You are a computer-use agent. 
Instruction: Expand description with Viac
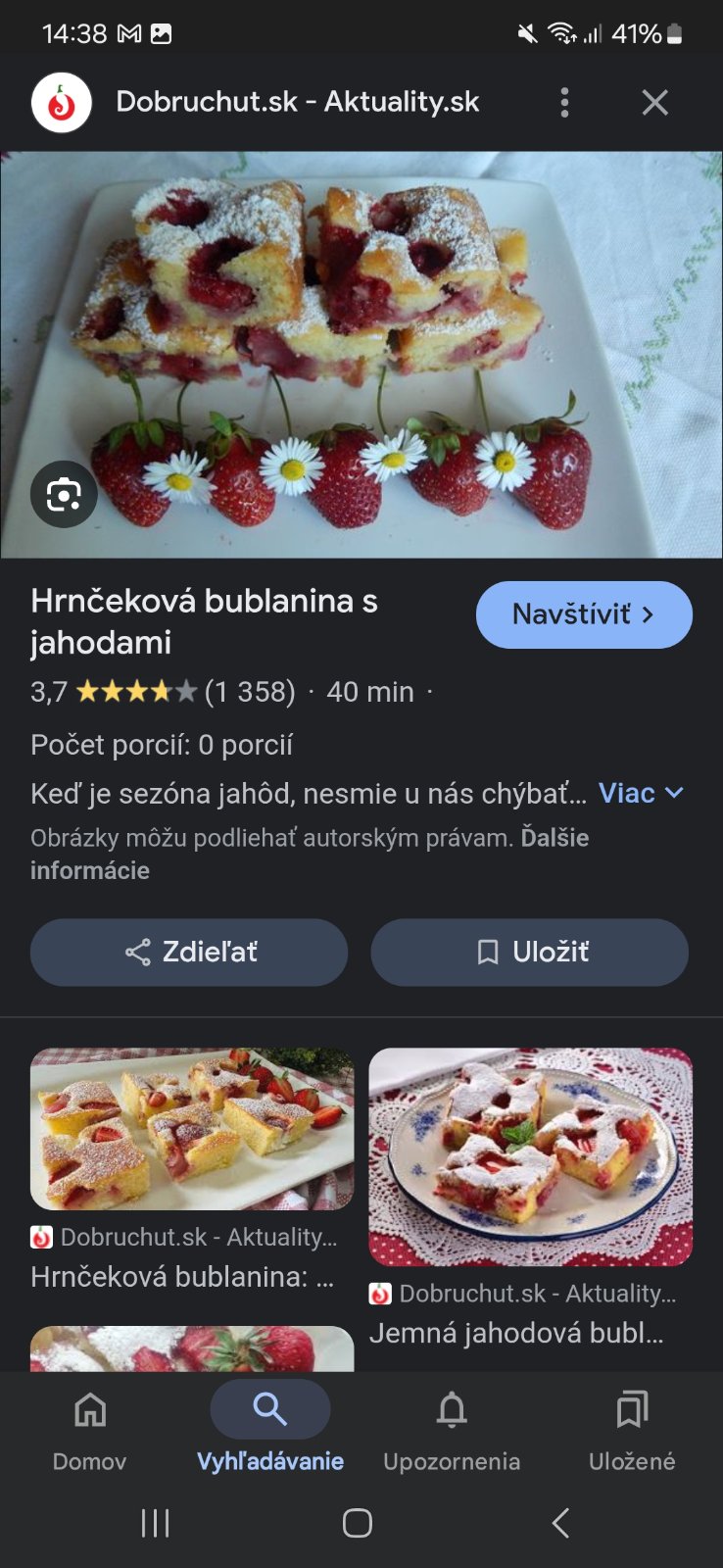coord(641,793)
